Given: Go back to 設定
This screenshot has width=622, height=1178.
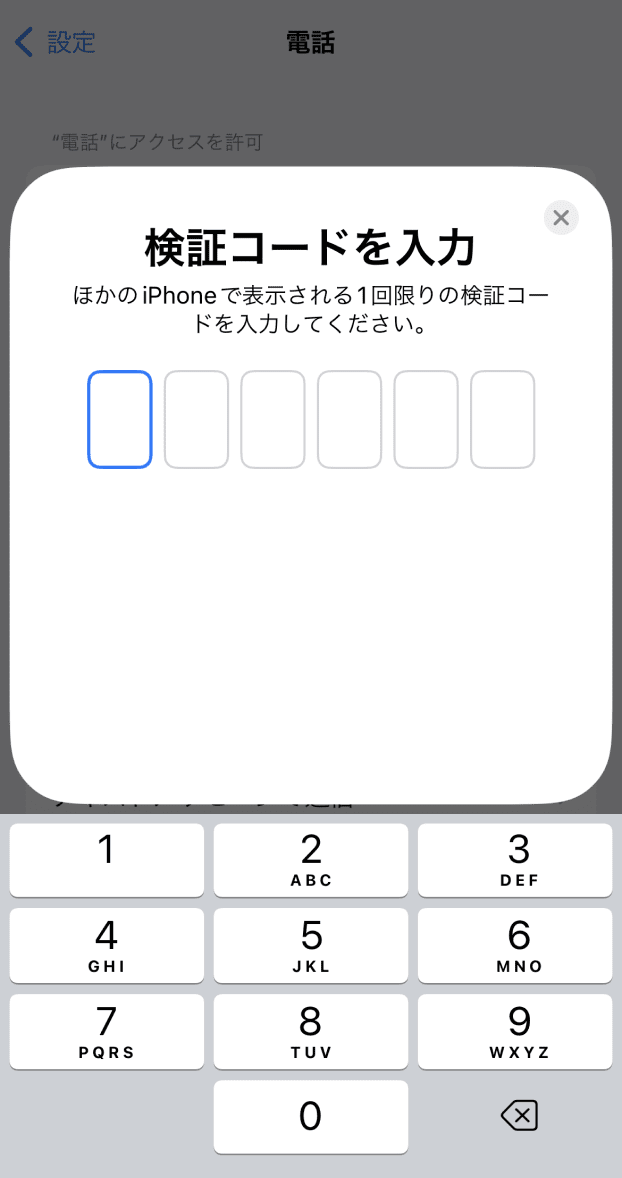Looking at the screenshot, I should [x=56, y=42].
